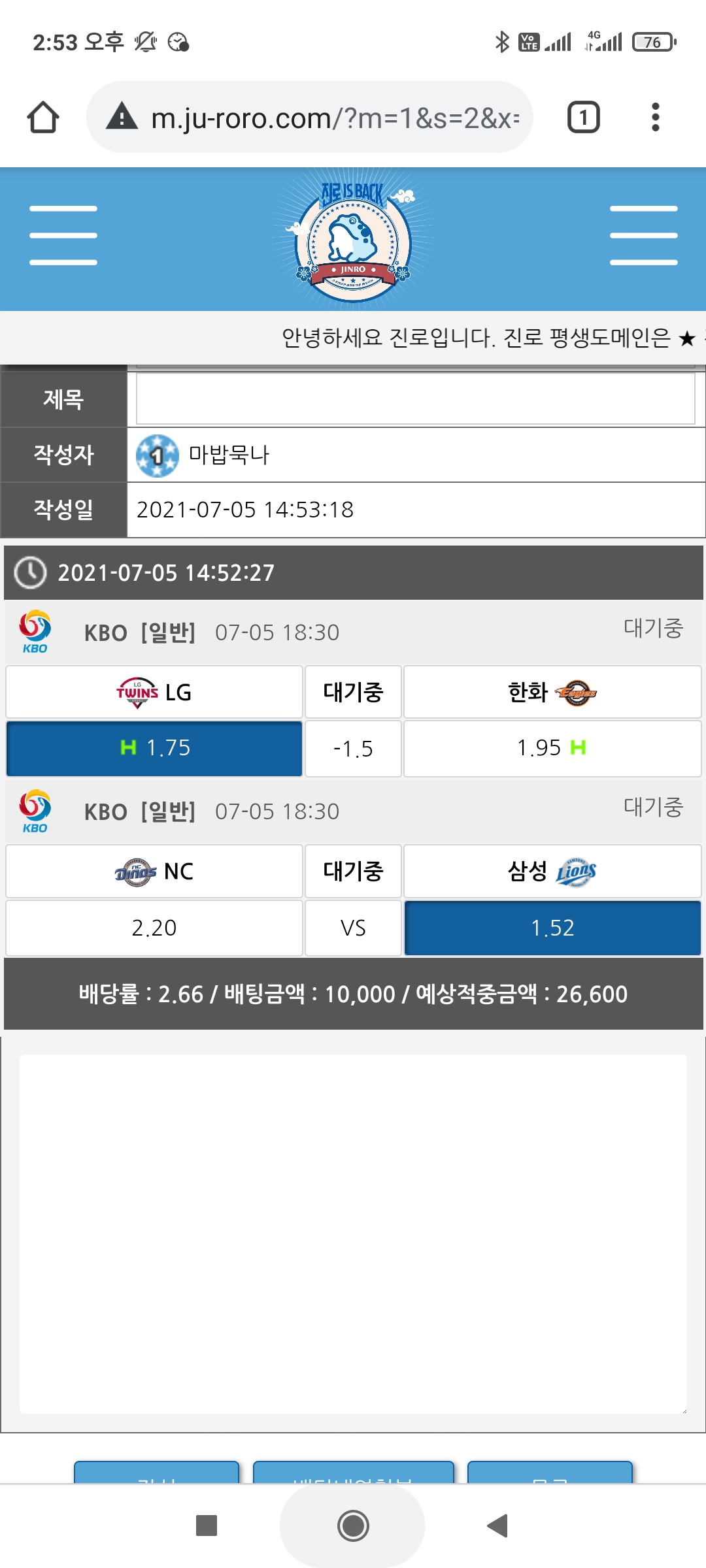Open the right hamburger menu
Viewport: 706px width, 1568px height.
(643, 235)
